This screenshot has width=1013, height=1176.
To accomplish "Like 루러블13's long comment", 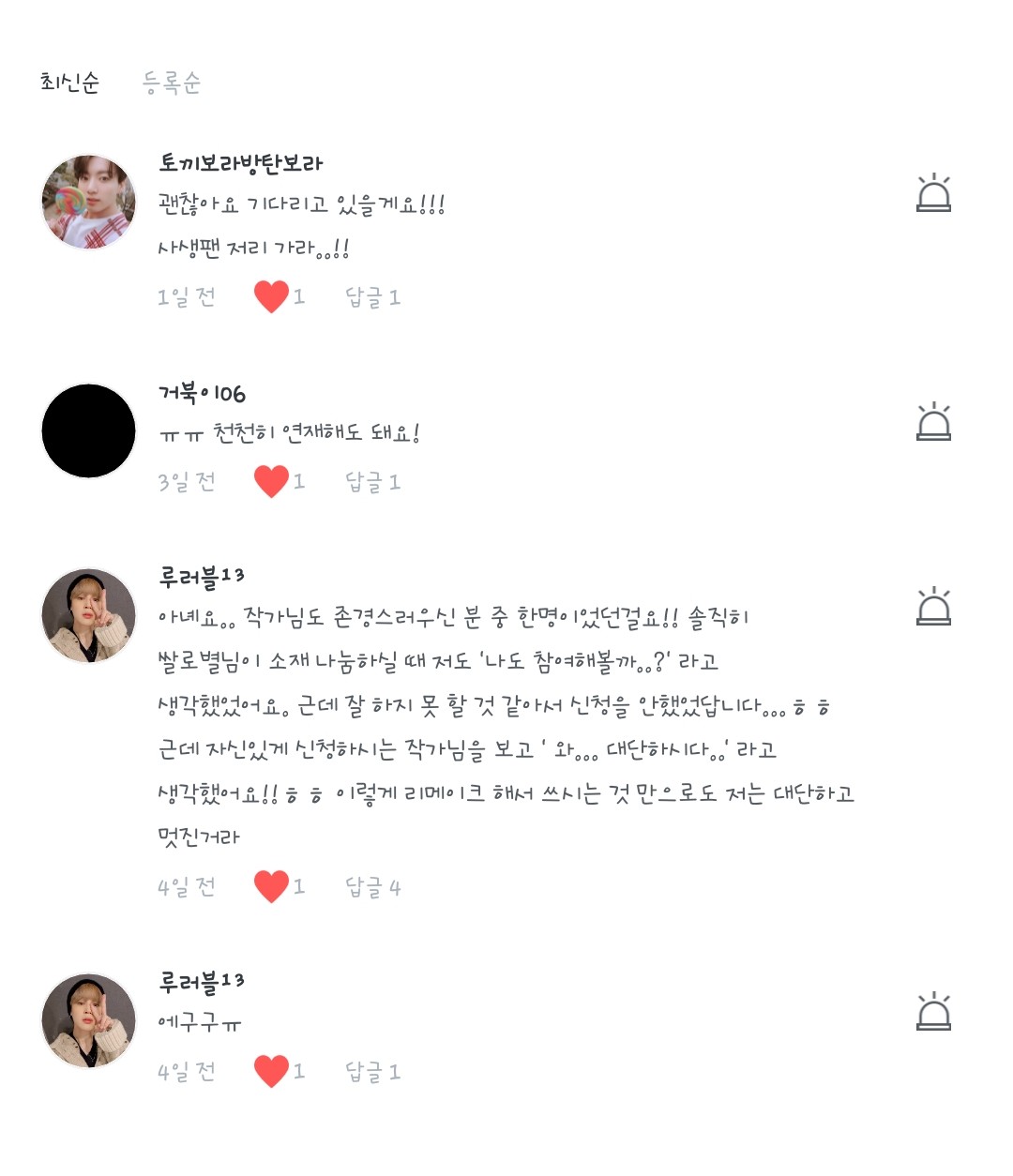I will click(272, 885).
